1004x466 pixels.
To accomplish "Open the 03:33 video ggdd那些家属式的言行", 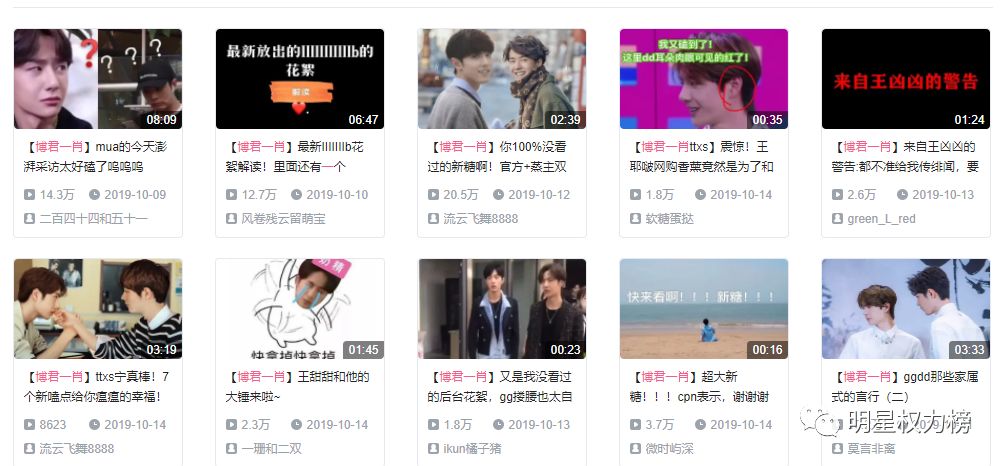I will point(906,309).
